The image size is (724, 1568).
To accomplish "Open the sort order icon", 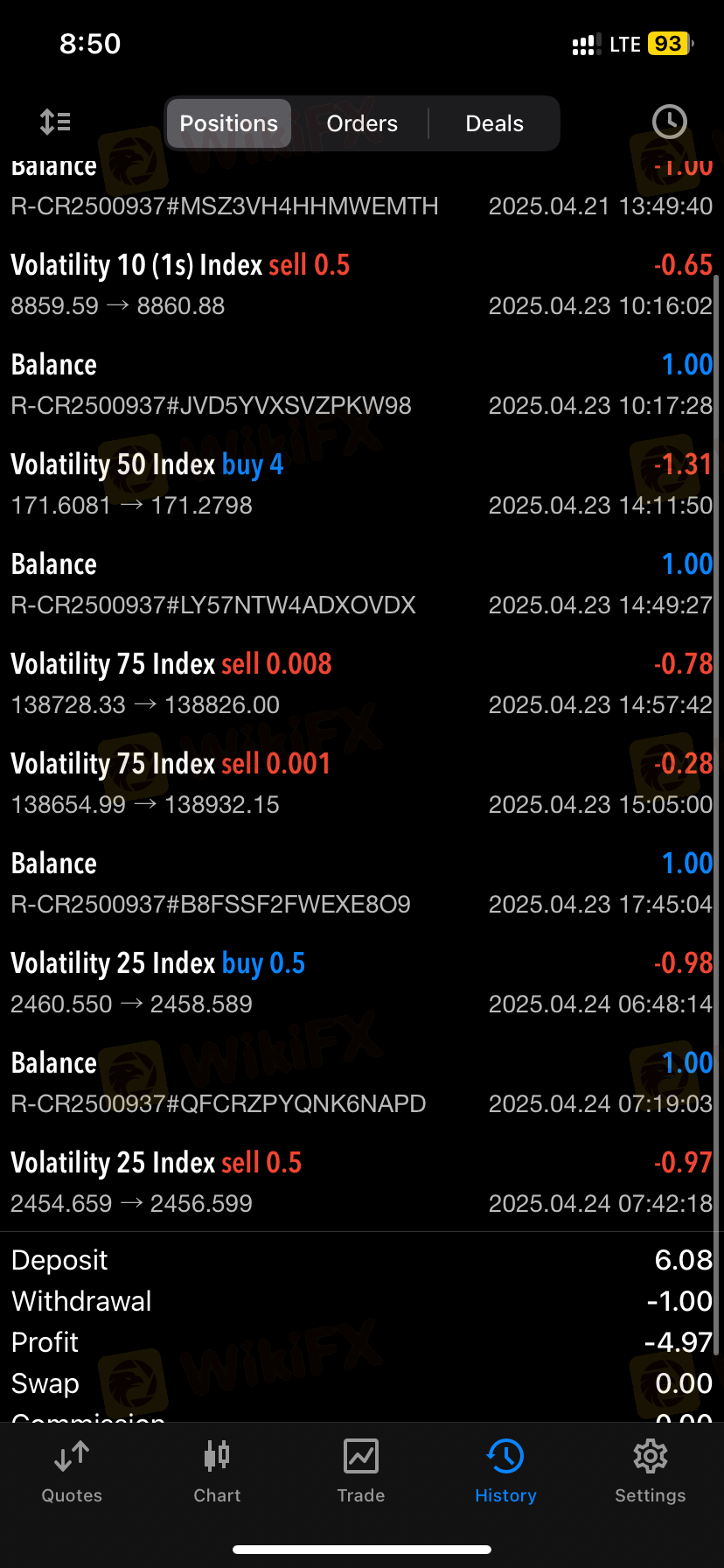I will (x=55, y=122).
